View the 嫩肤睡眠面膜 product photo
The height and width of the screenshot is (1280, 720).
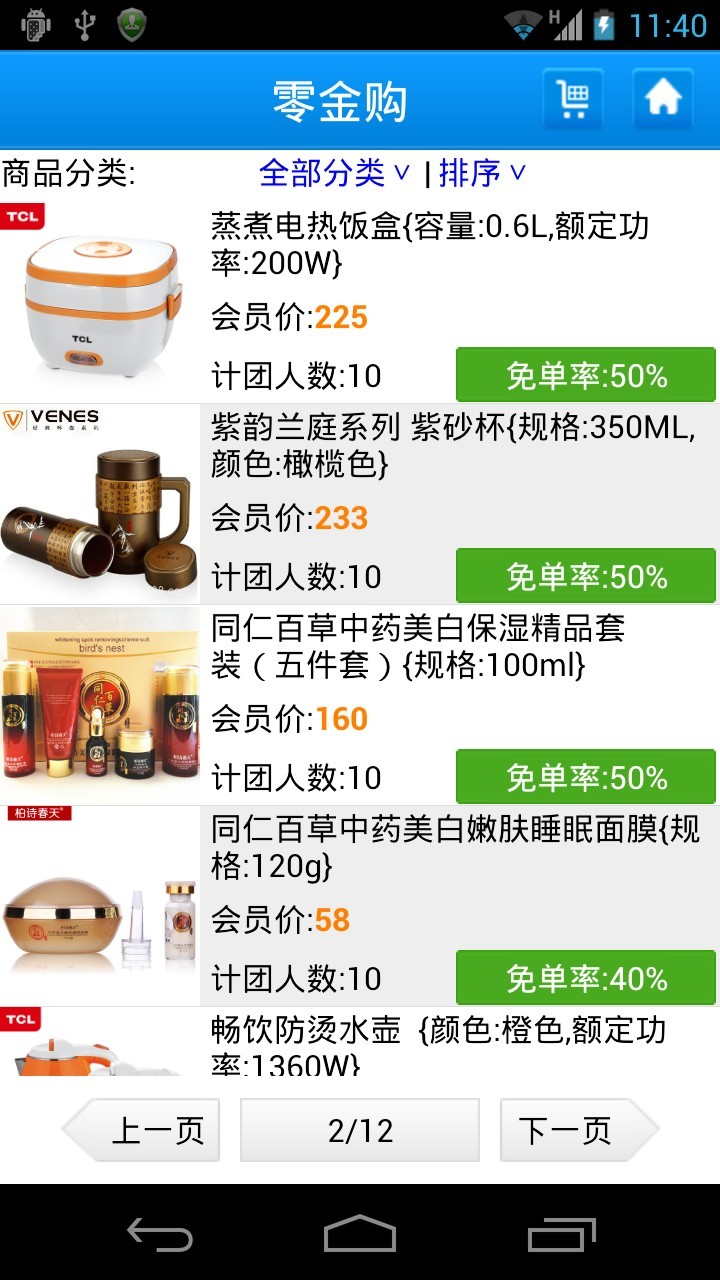(x=100, y=906)
